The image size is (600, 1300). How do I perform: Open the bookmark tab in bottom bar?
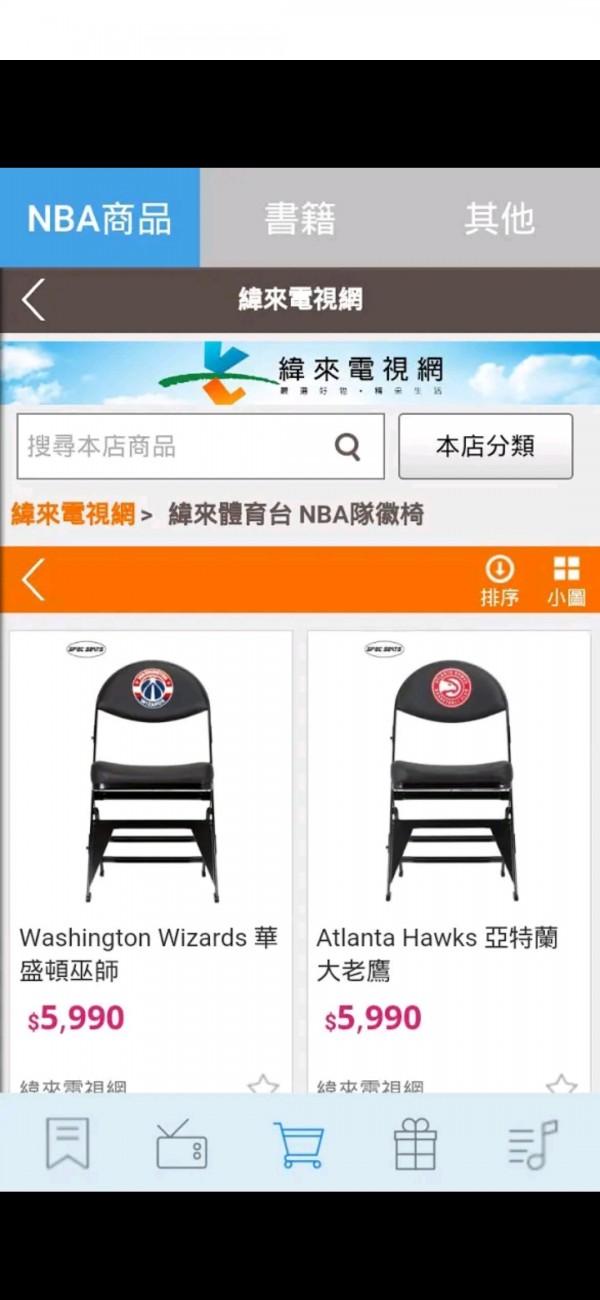[67, 1144]
